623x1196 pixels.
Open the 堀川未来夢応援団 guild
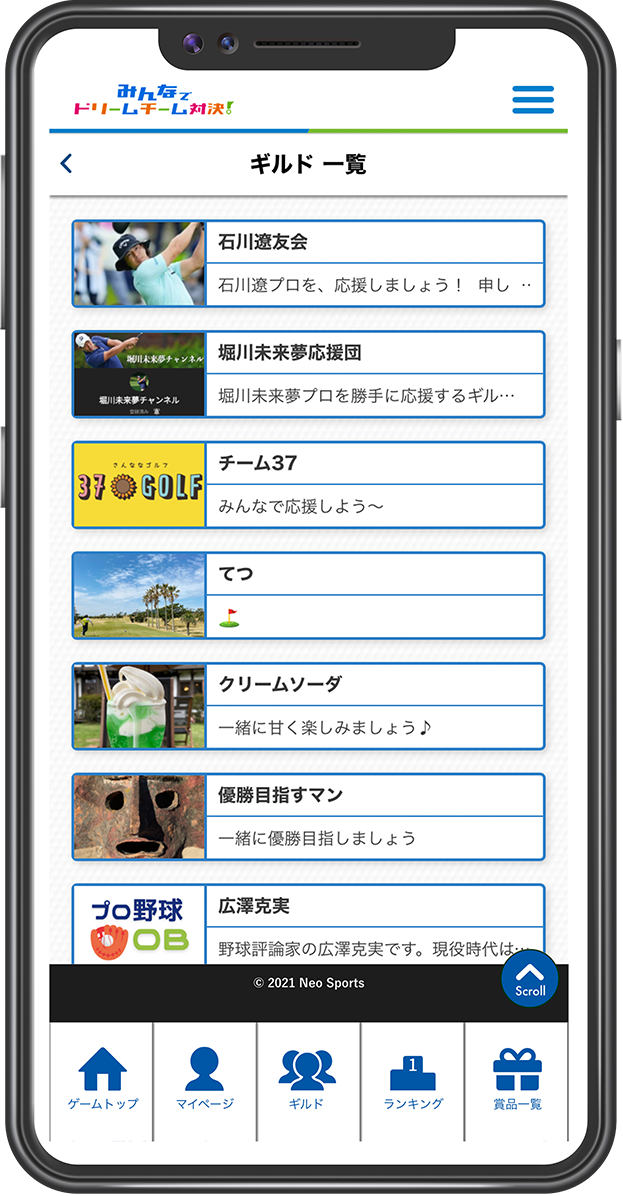(x=308, y=374)
